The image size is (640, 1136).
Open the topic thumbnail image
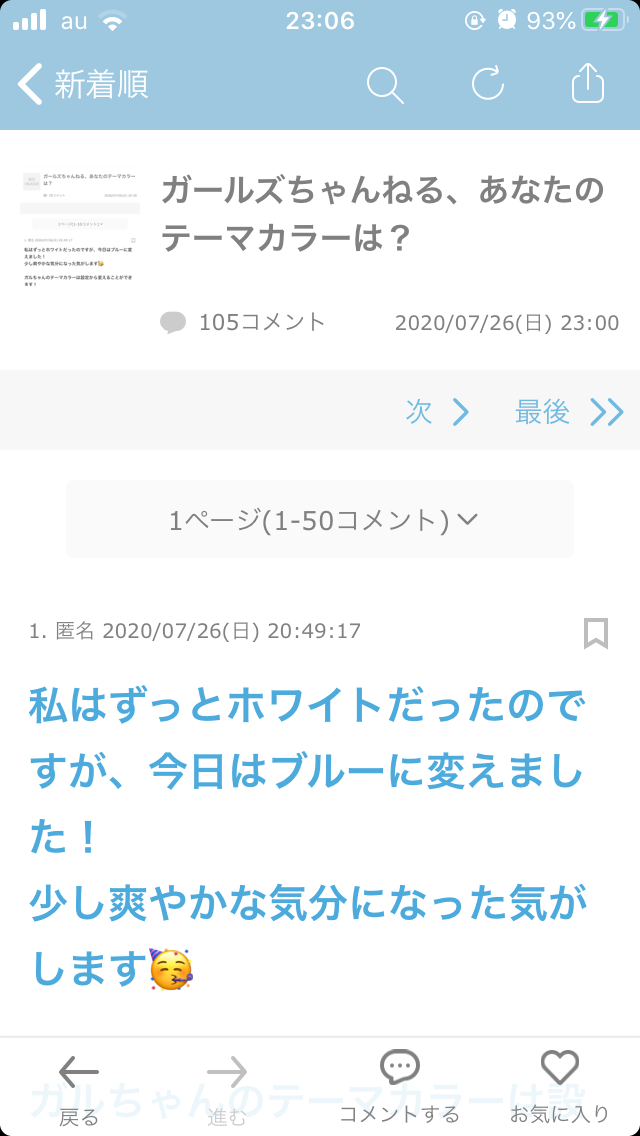(82, 230)
